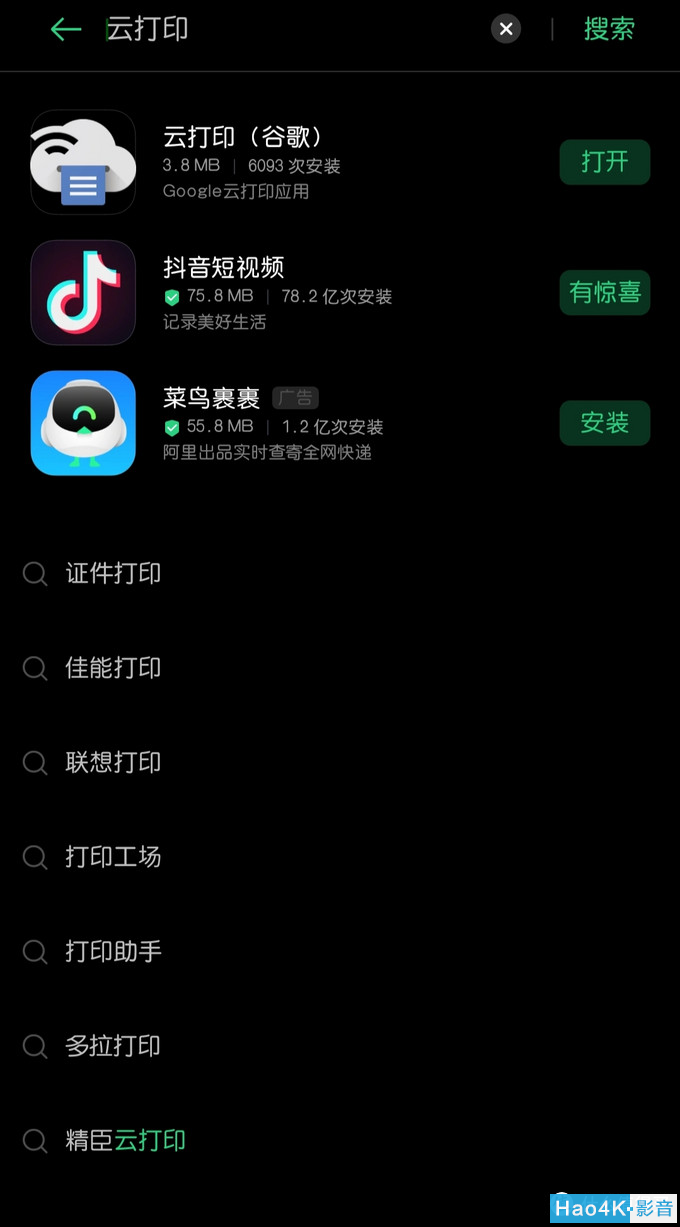The height and width of the screenshot is (1227, 680).
Task: Select the 证件打印 search suggestion
Action: (340, 573)
